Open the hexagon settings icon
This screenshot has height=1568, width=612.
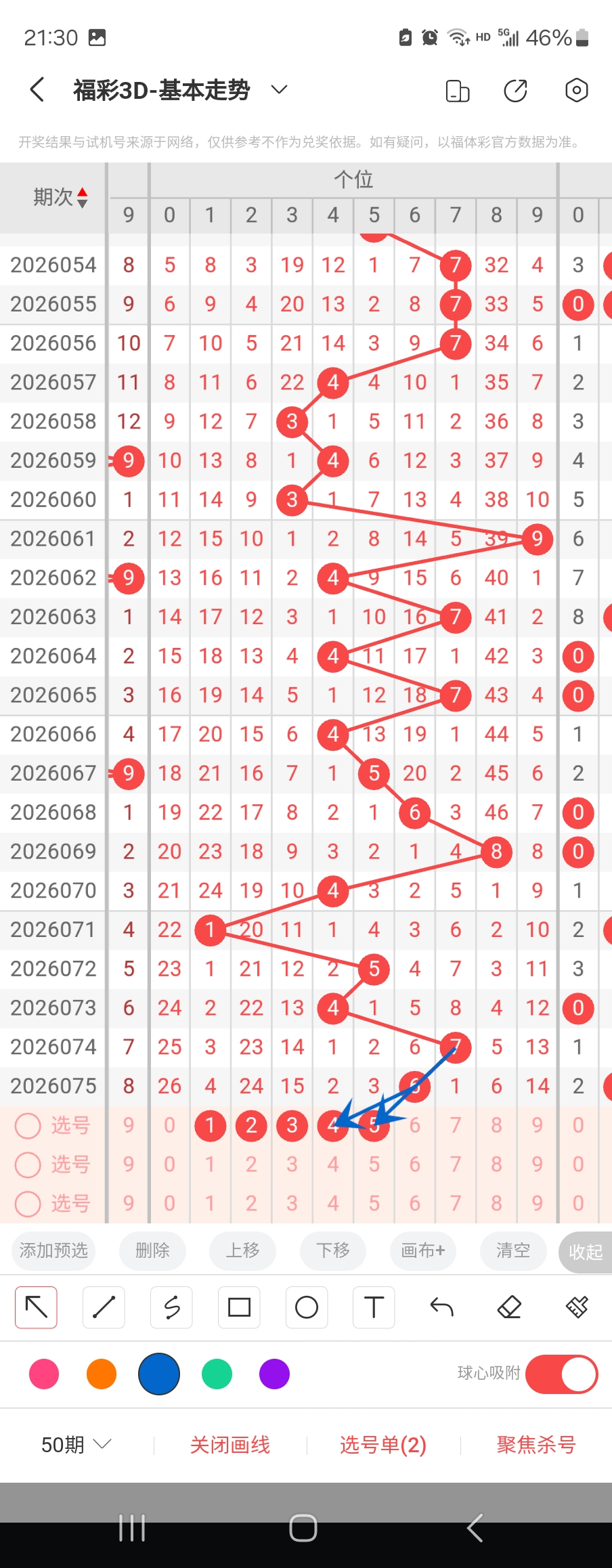(x=576, y=90)
